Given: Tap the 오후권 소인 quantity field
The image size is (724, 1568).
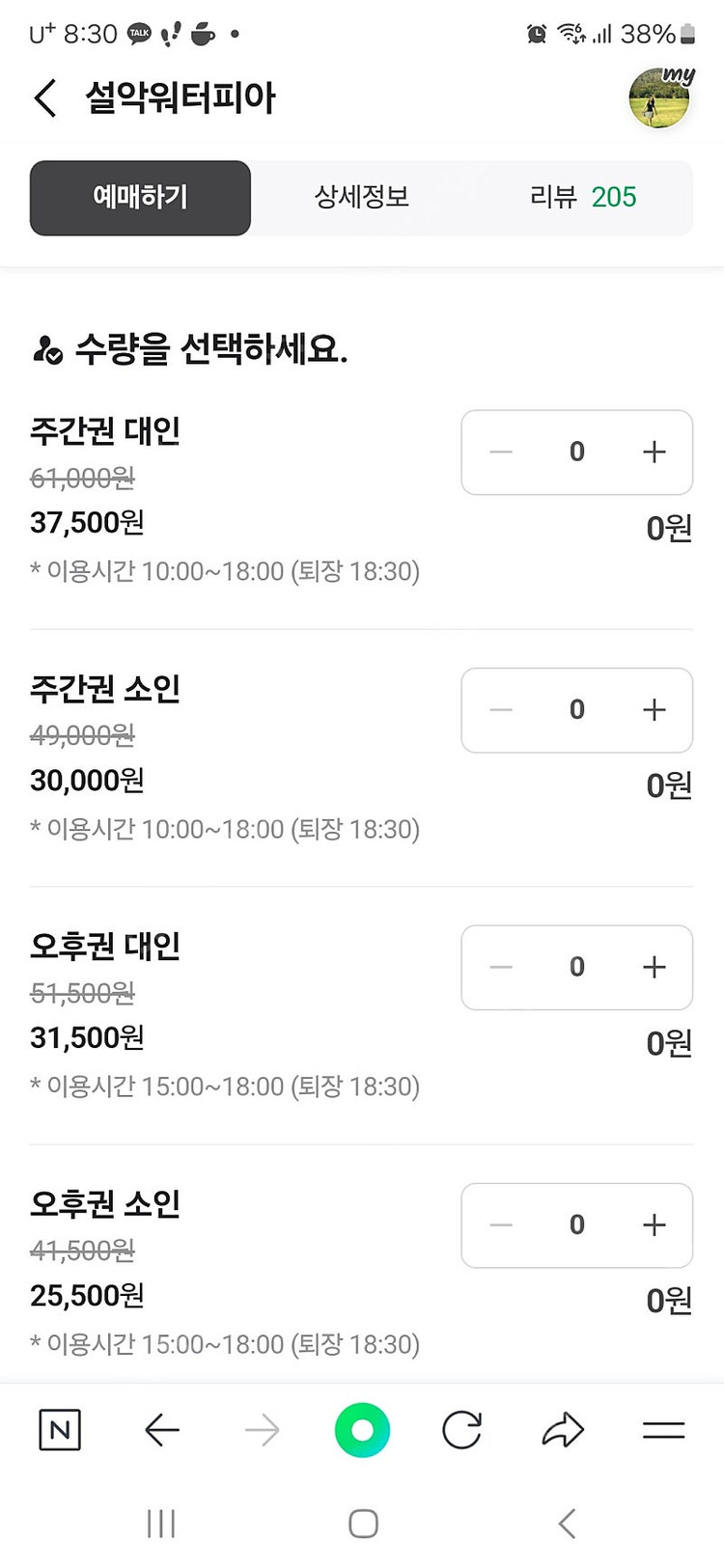Looking at the screenshot, I should pyautogui.click(x=576, y=1224).
